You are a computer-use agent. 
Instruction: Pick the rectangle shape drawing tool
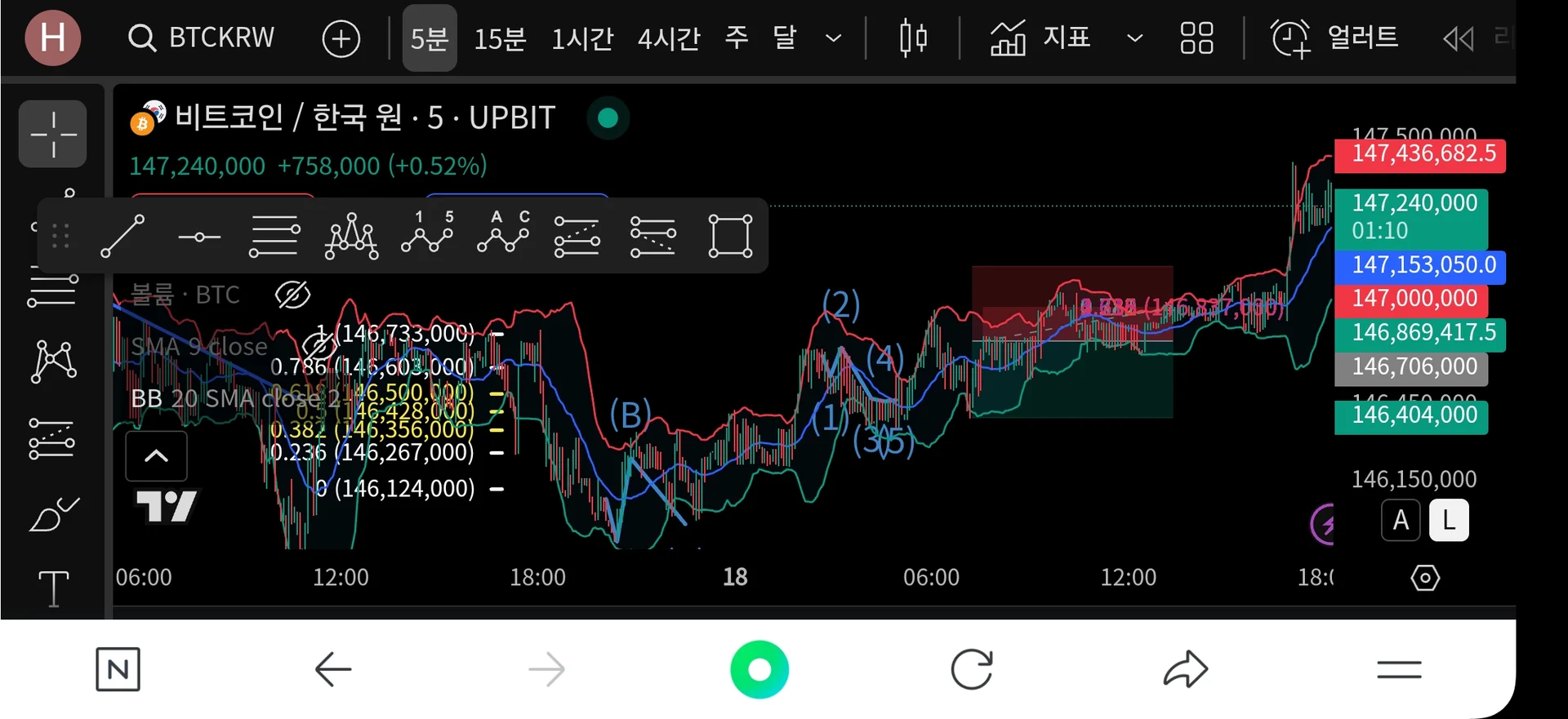[x=729, y=237]
